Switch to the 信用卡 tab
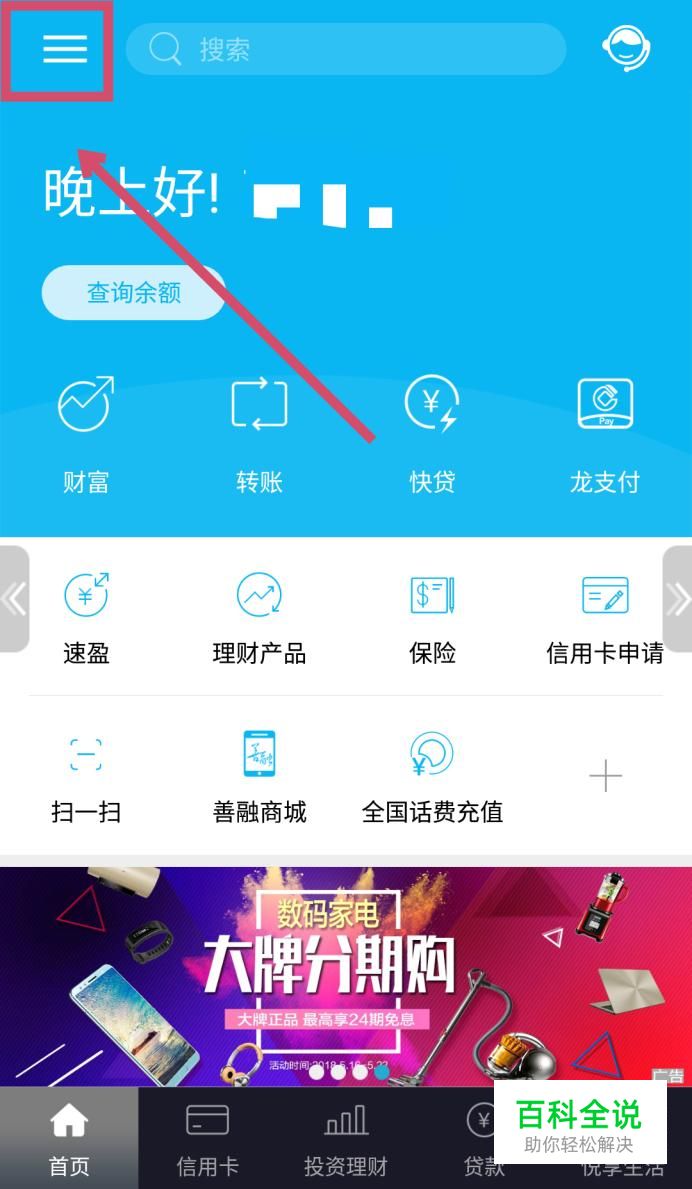692x1189 pixels. coord(207,1138)
